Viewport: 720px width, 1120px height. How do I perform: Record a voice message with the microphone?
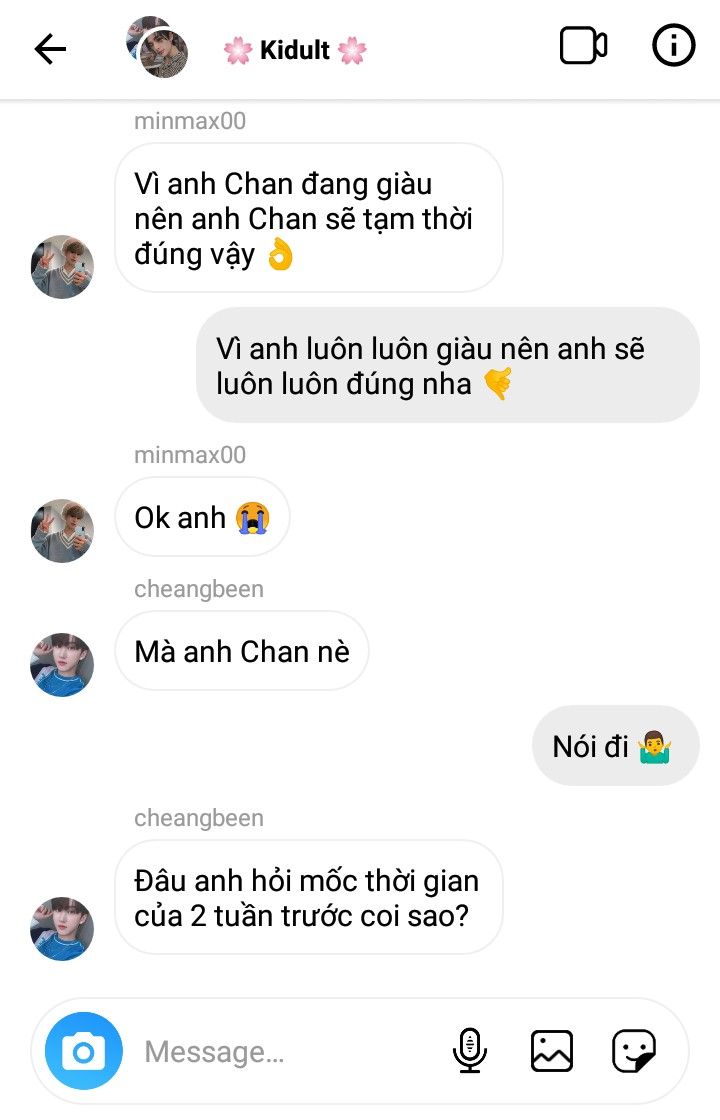470,1051
